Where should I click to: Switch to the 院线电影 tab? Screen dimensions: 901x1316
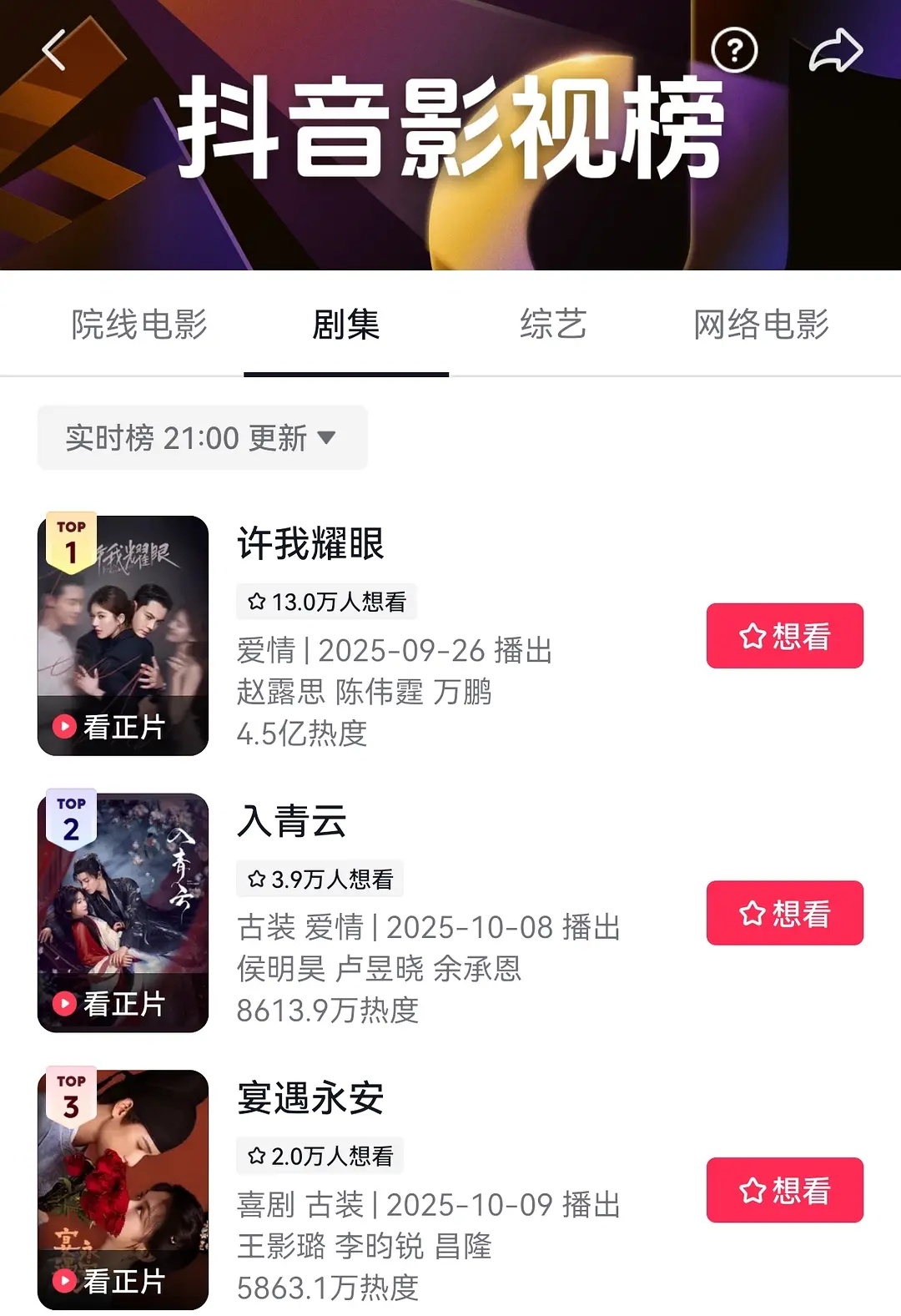(x=139, y=324)
